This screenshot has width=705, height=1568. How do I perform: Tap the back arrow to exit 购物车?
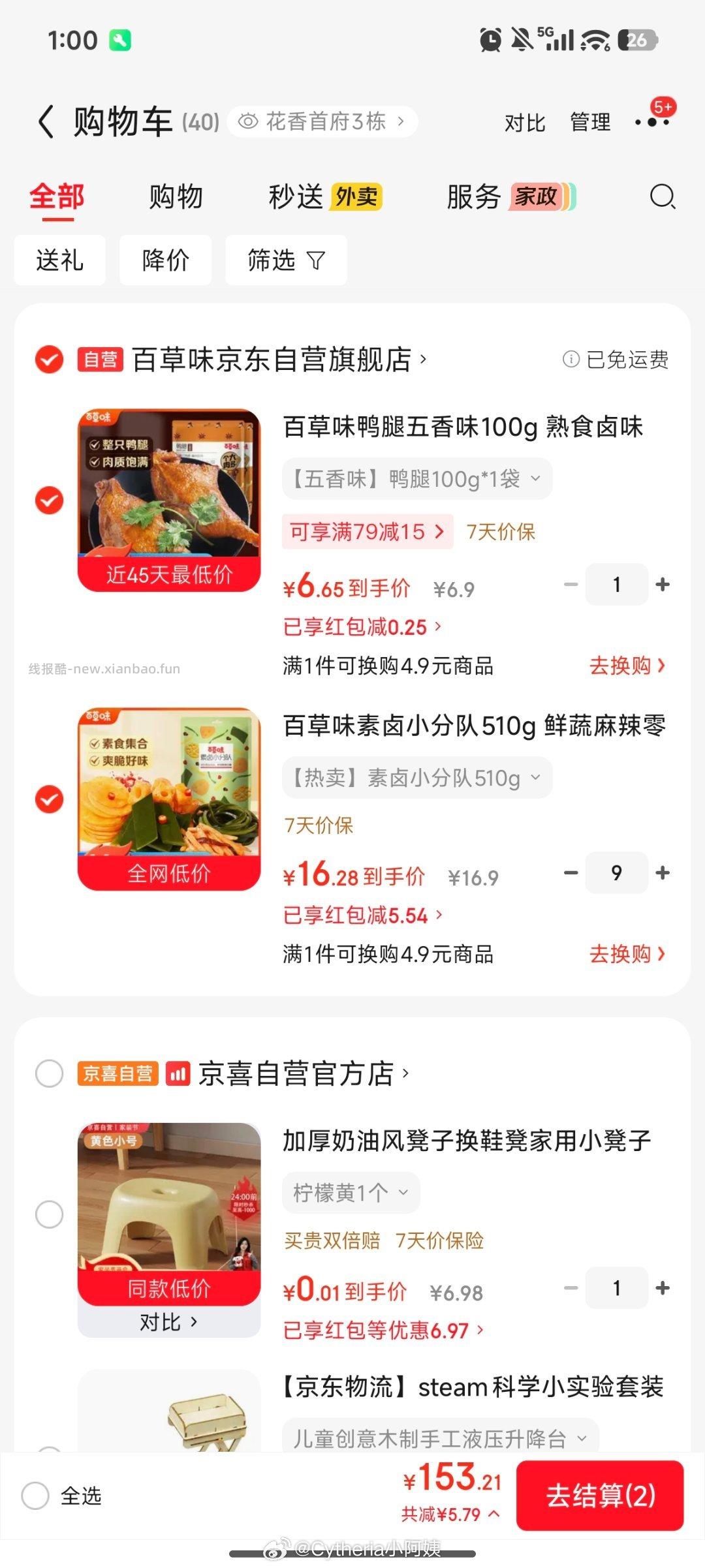click(44, 121)
